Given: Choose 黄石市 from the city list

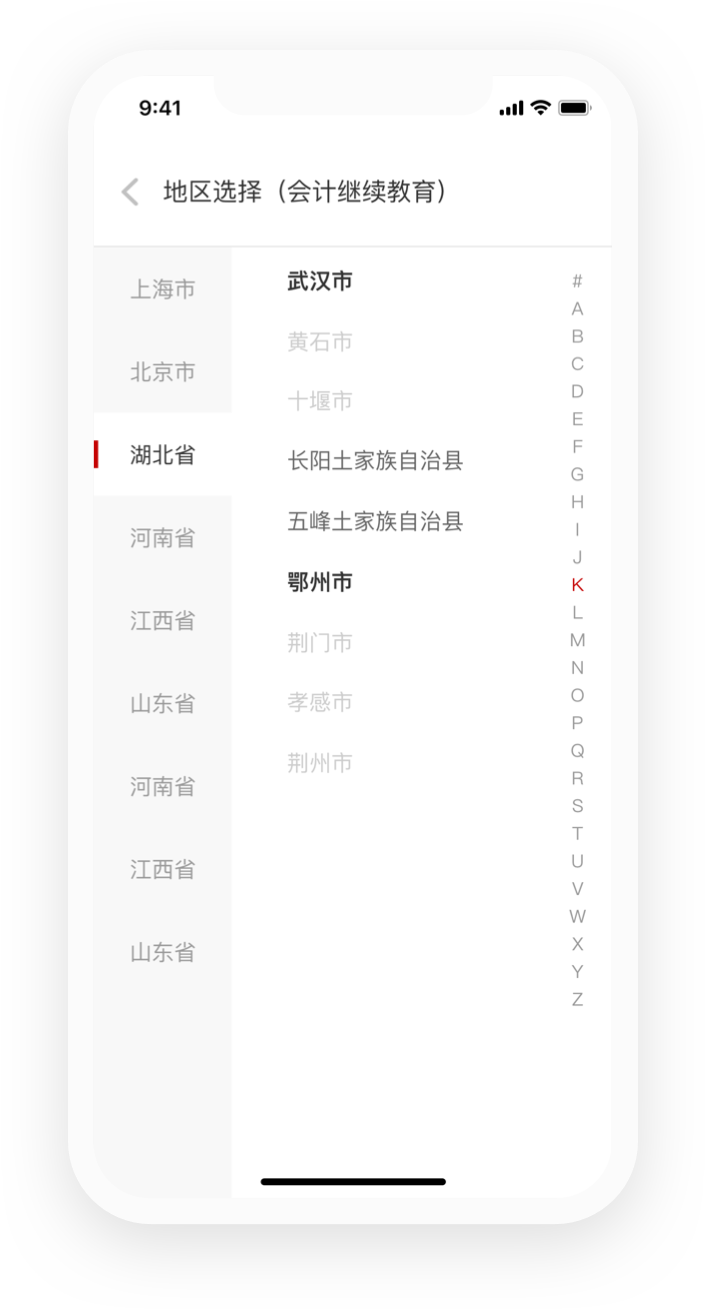Looking at the screenshot, I should point(320,342).
